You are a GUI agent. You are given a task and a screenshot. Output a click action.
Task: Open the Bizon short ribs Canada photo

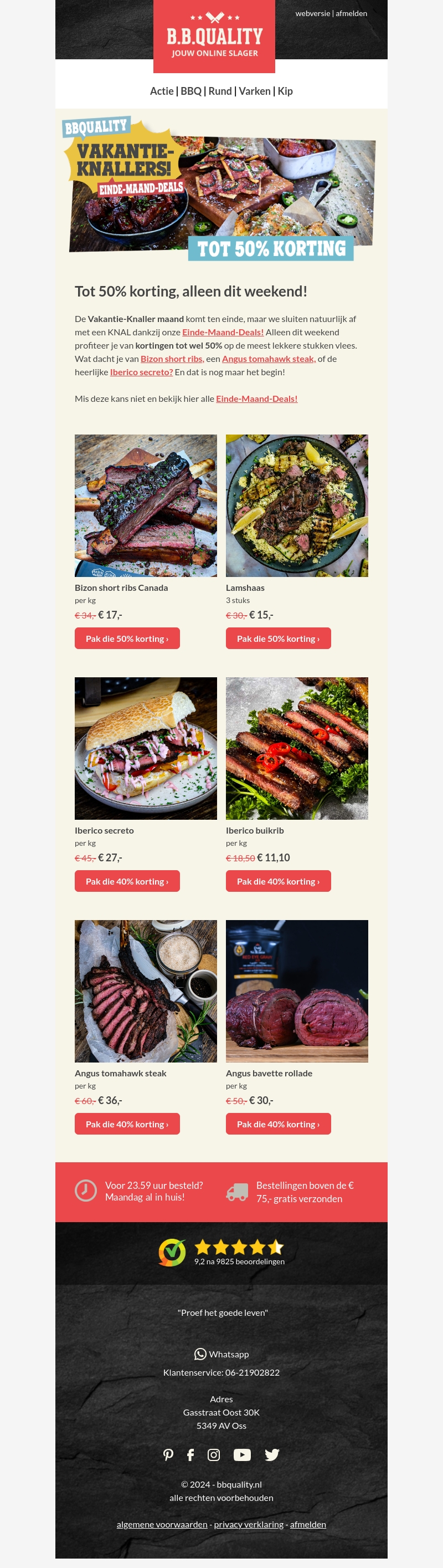146,505
